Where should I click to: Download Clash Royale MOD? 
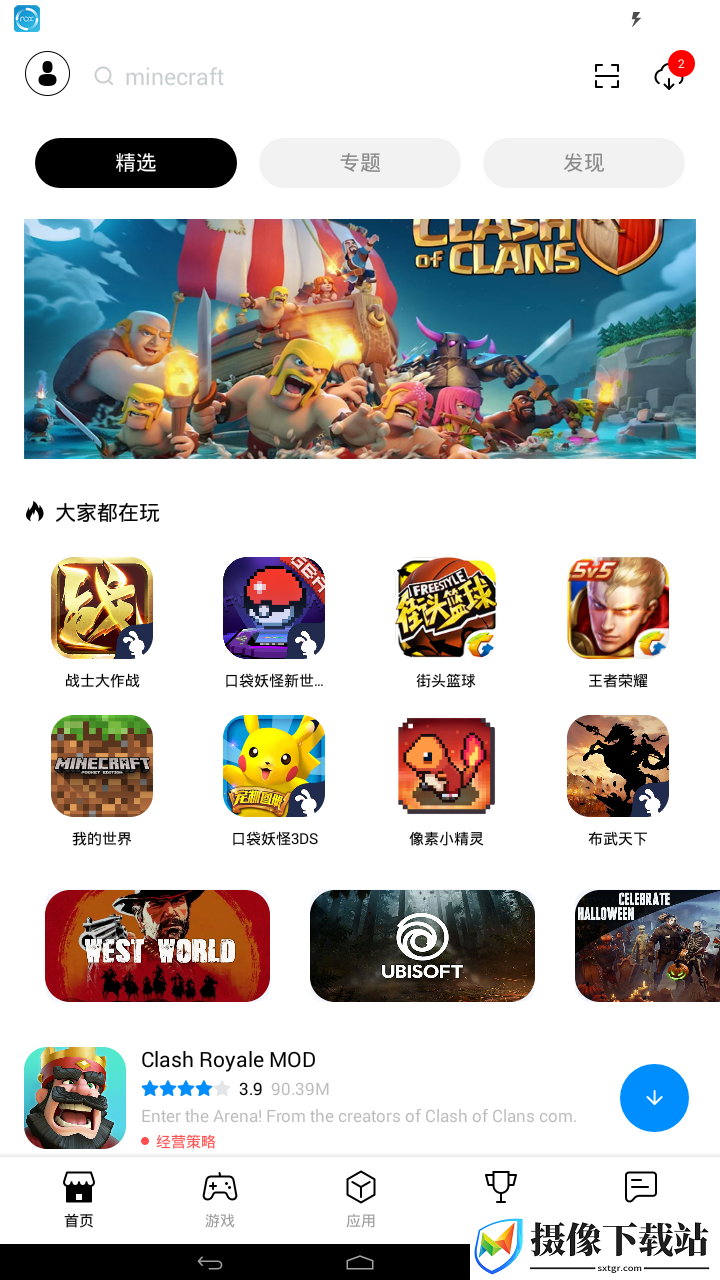(x=654, y=1098)
